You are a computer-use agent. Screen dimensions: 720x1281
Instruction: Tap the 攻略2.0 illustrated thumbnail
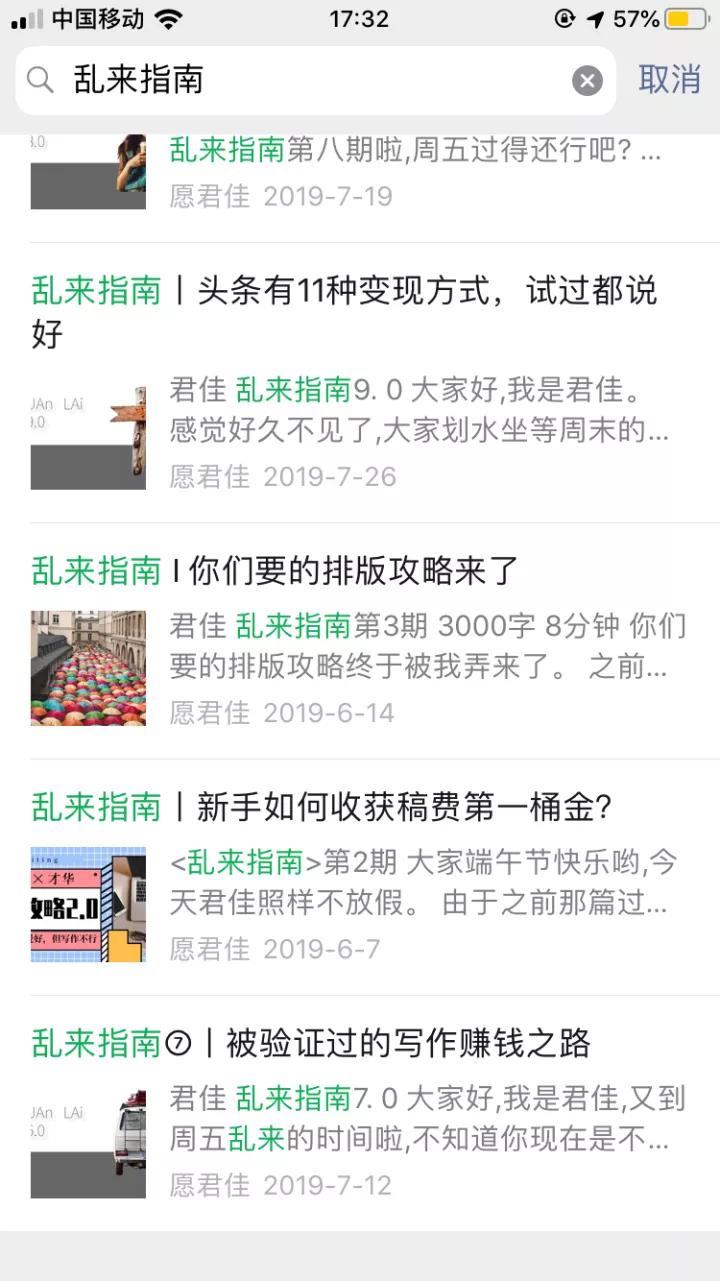pos(88,901)
